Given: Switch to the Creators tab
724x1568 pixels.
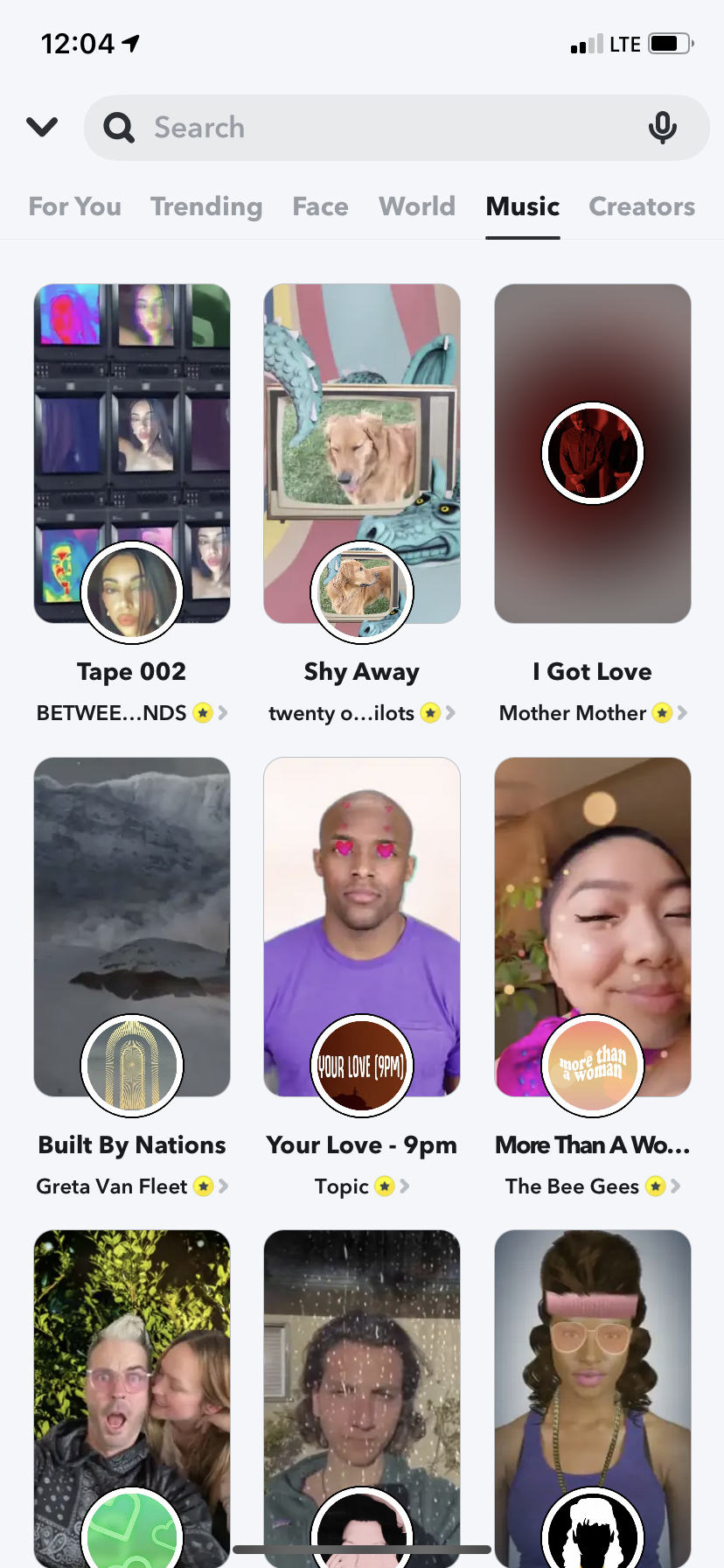Looking at the screenshot, I should point(642,206).
